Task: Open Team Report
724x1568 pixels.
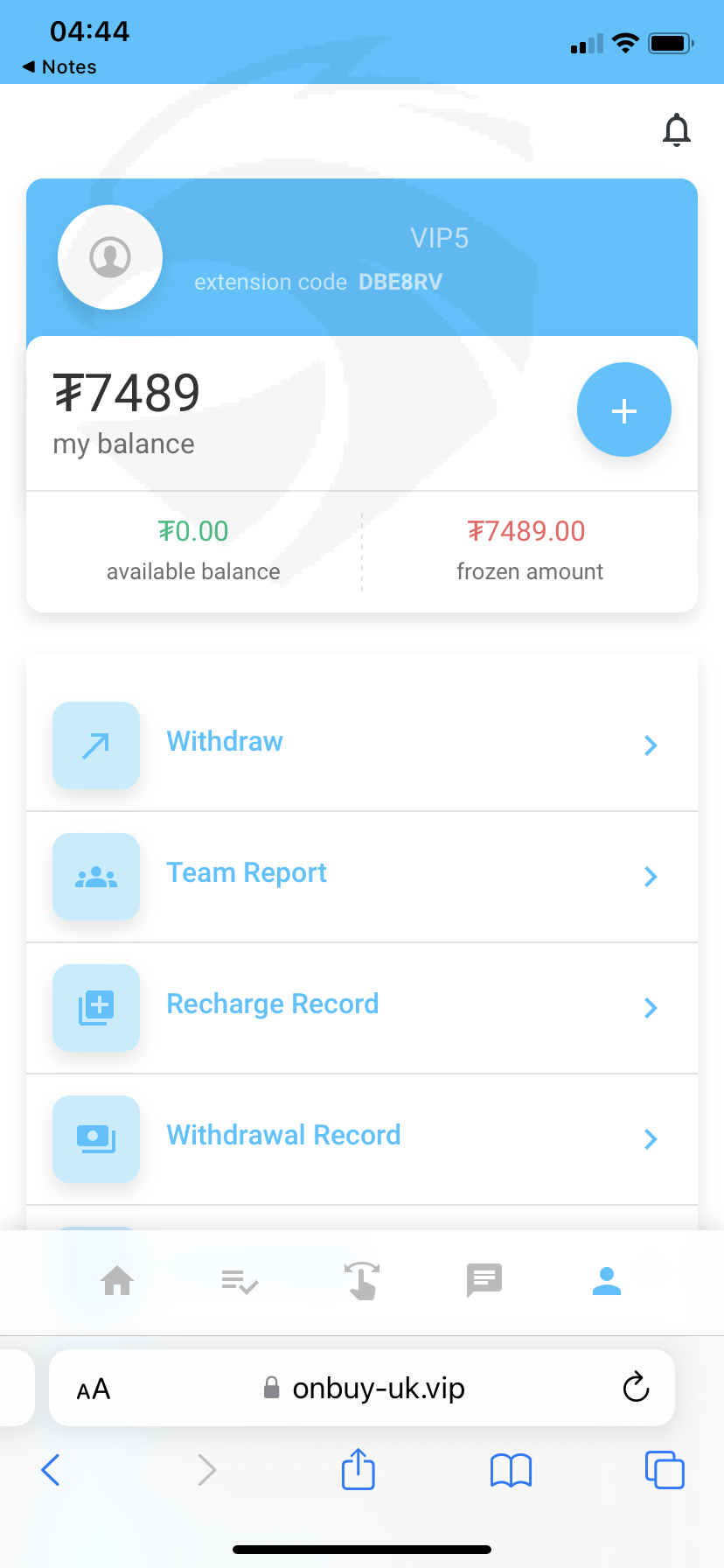Action: click(362, 877)
